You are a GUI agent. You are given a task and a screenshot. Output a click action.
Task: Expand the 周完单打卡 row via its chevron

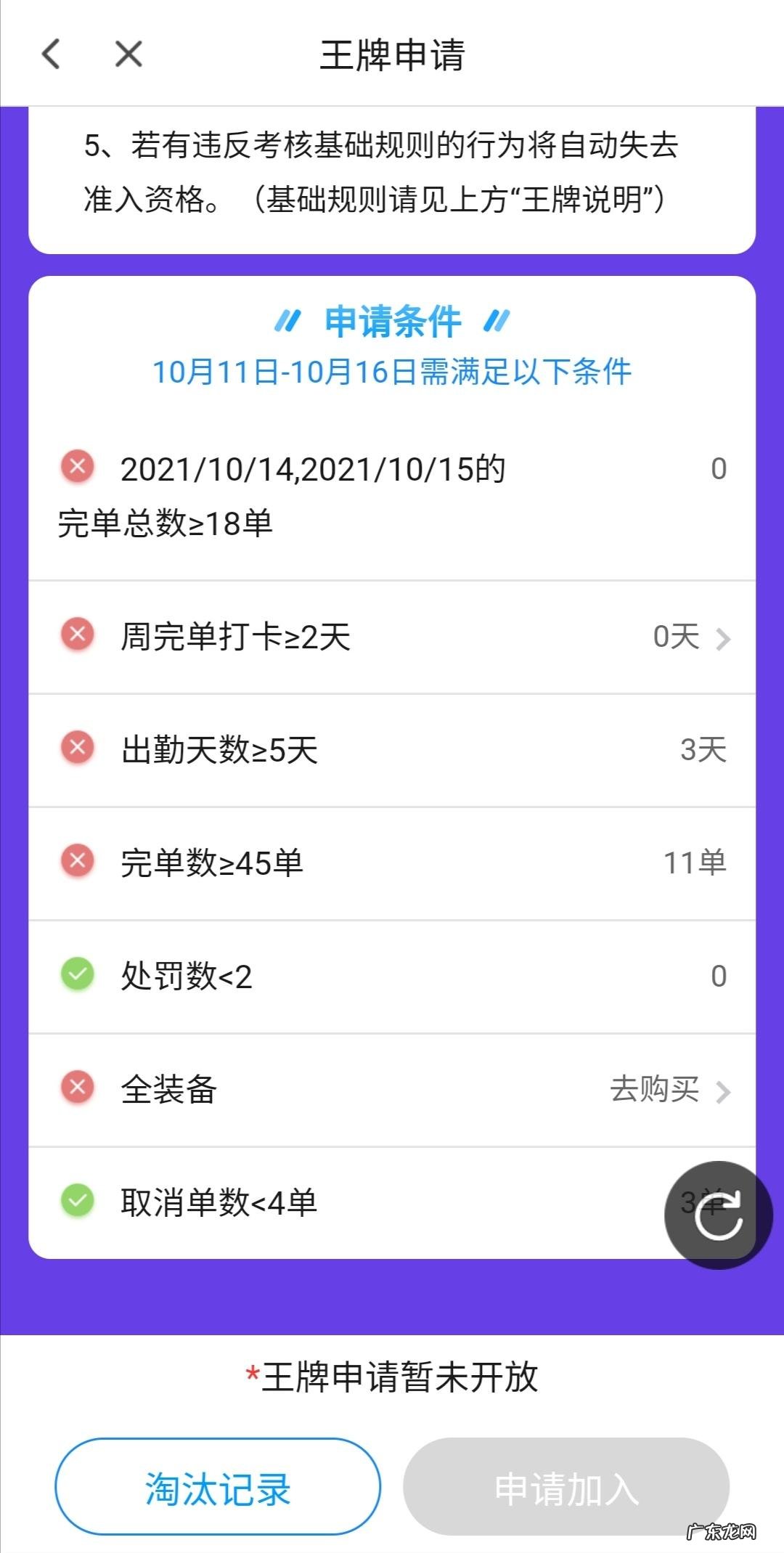pyautogui.click(x=723, y=637)
